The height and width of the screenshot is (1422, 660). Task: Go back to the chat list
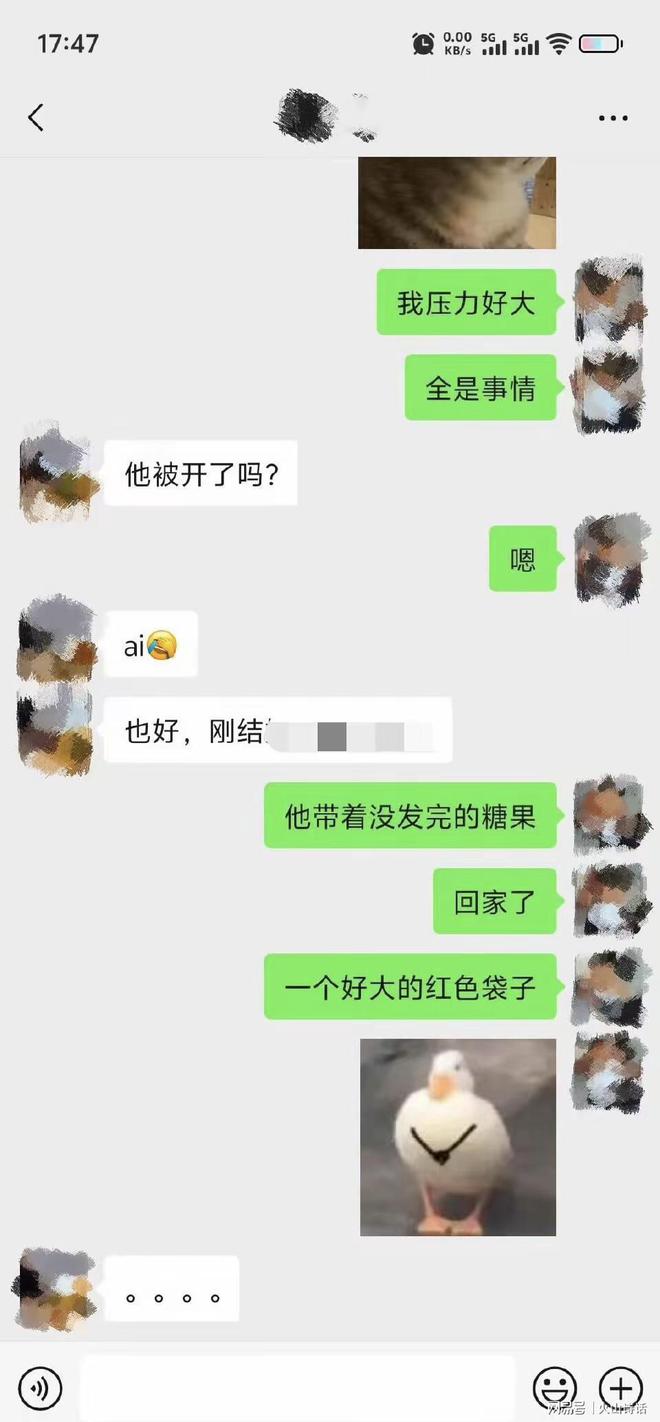point(36,118)
